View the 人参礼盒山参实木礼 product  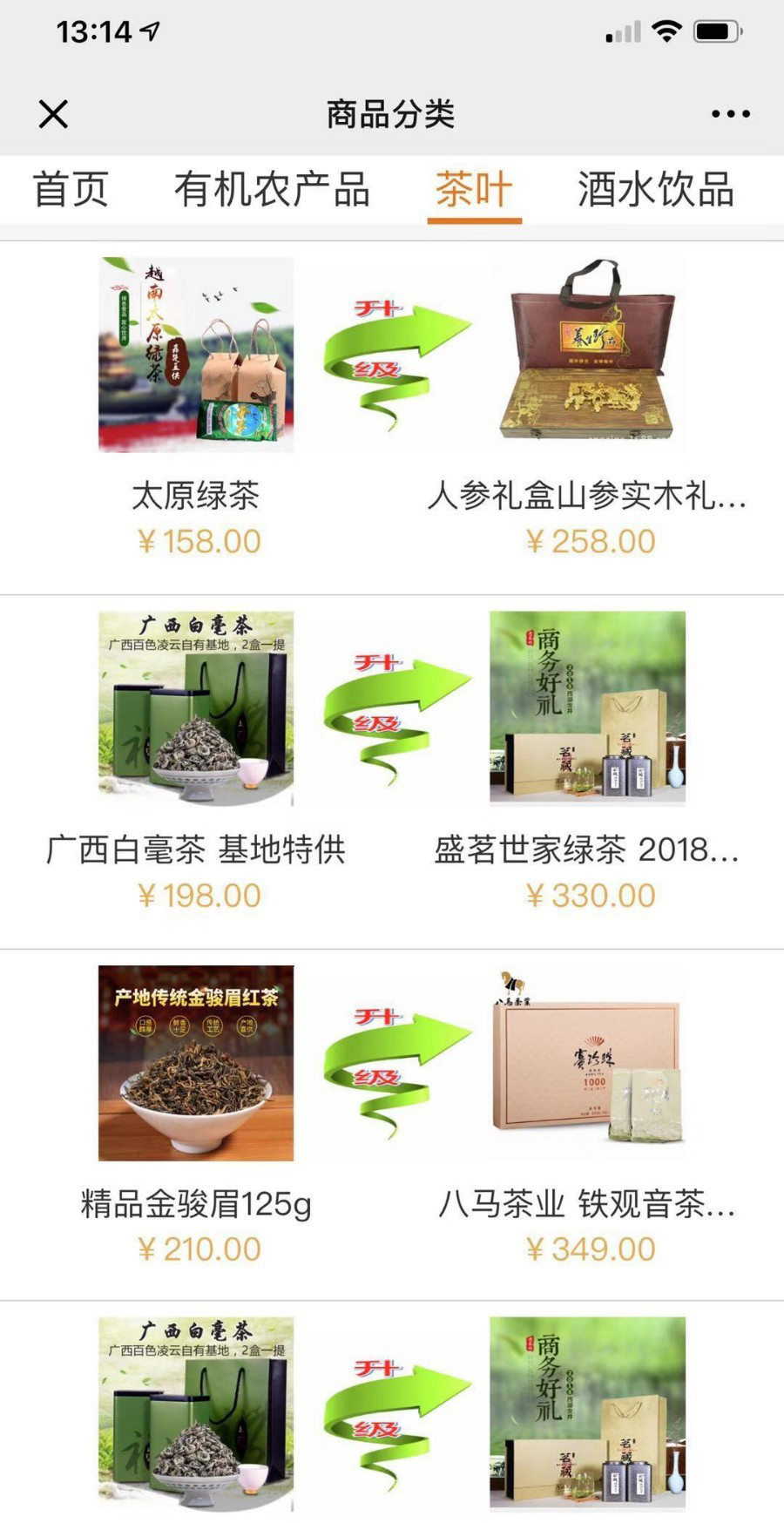tap(587, 355)
